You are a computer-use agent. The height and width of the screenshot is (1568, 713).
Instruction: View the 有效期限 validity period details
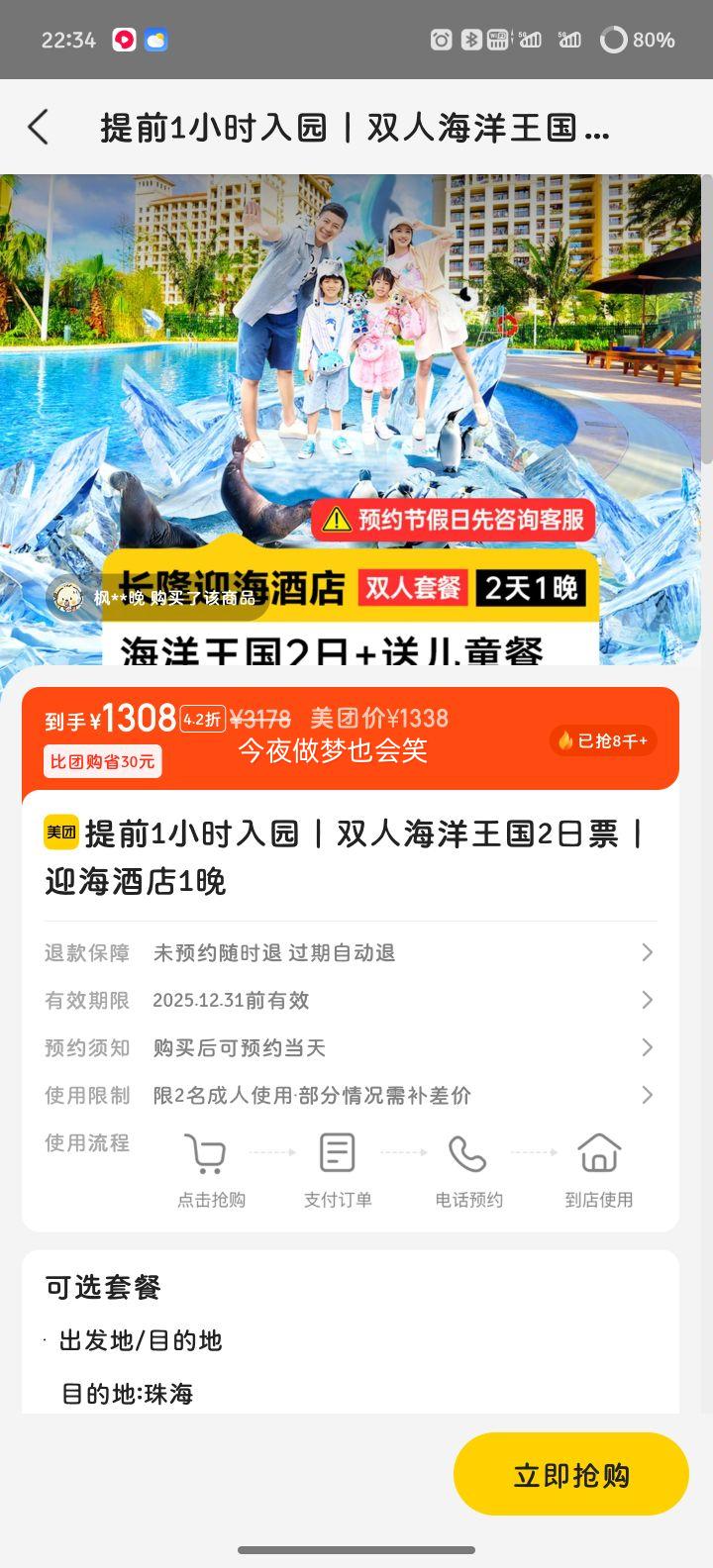click(x=350, y=1000)
